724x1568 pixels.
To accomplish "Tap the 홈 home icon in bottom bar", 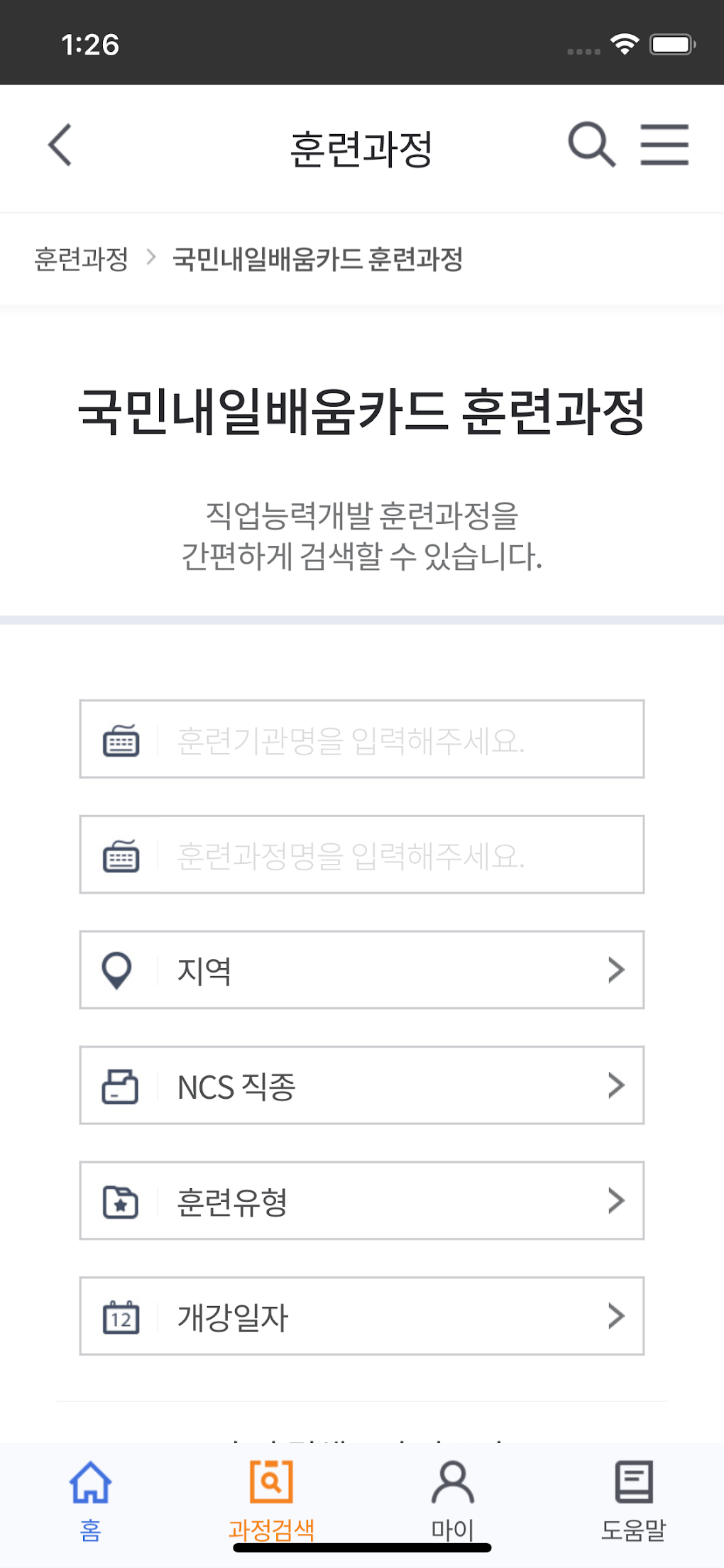I will tap(90, 1485).
